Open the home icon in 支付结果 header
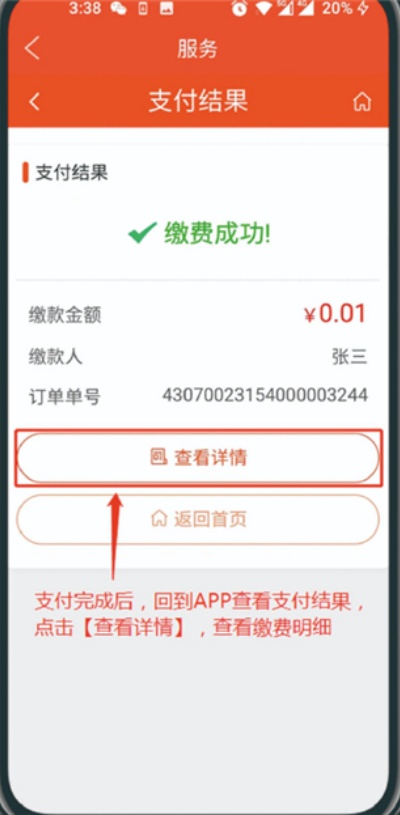This screenshot has width=400, height=815. click(x=362, y=101)
